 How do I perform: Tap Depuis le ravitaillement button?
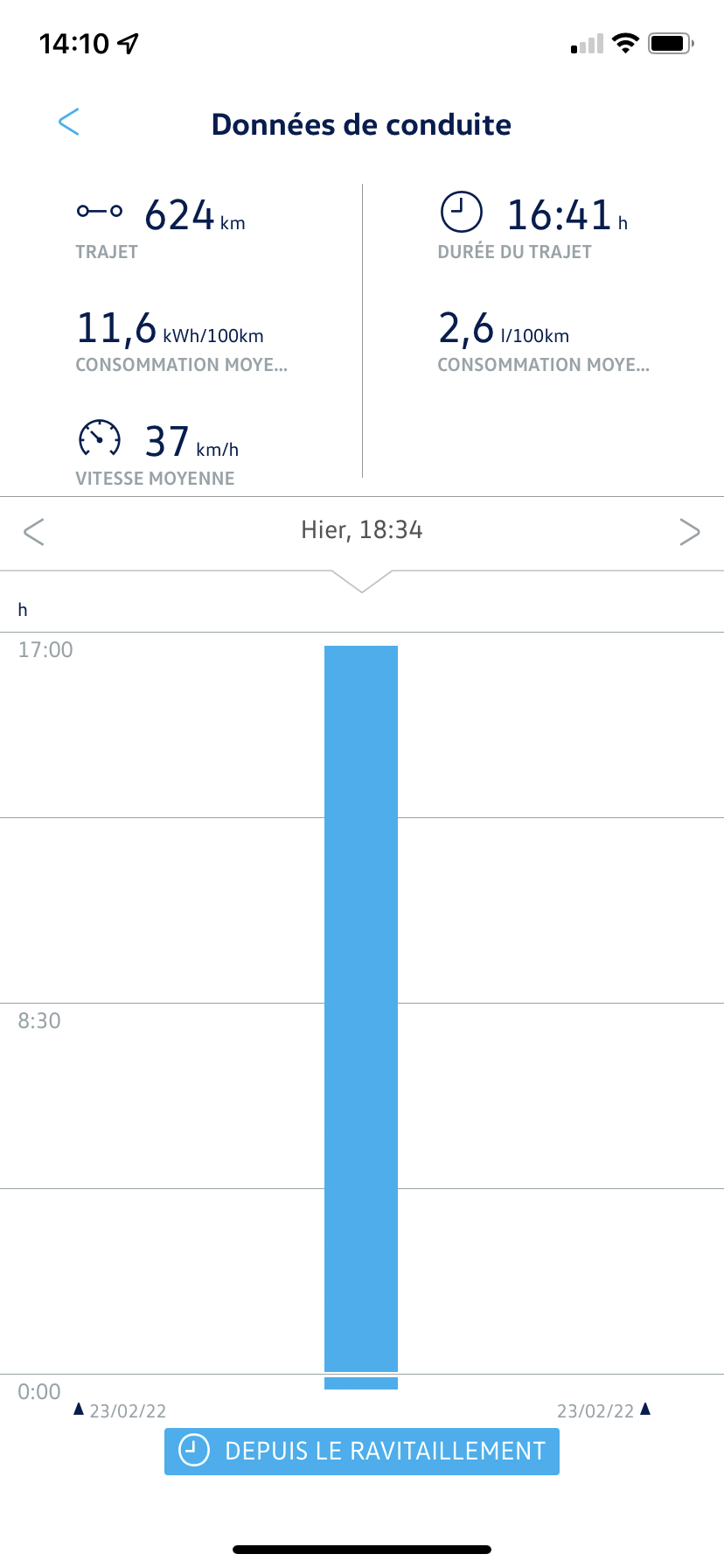pos(362,1452)
